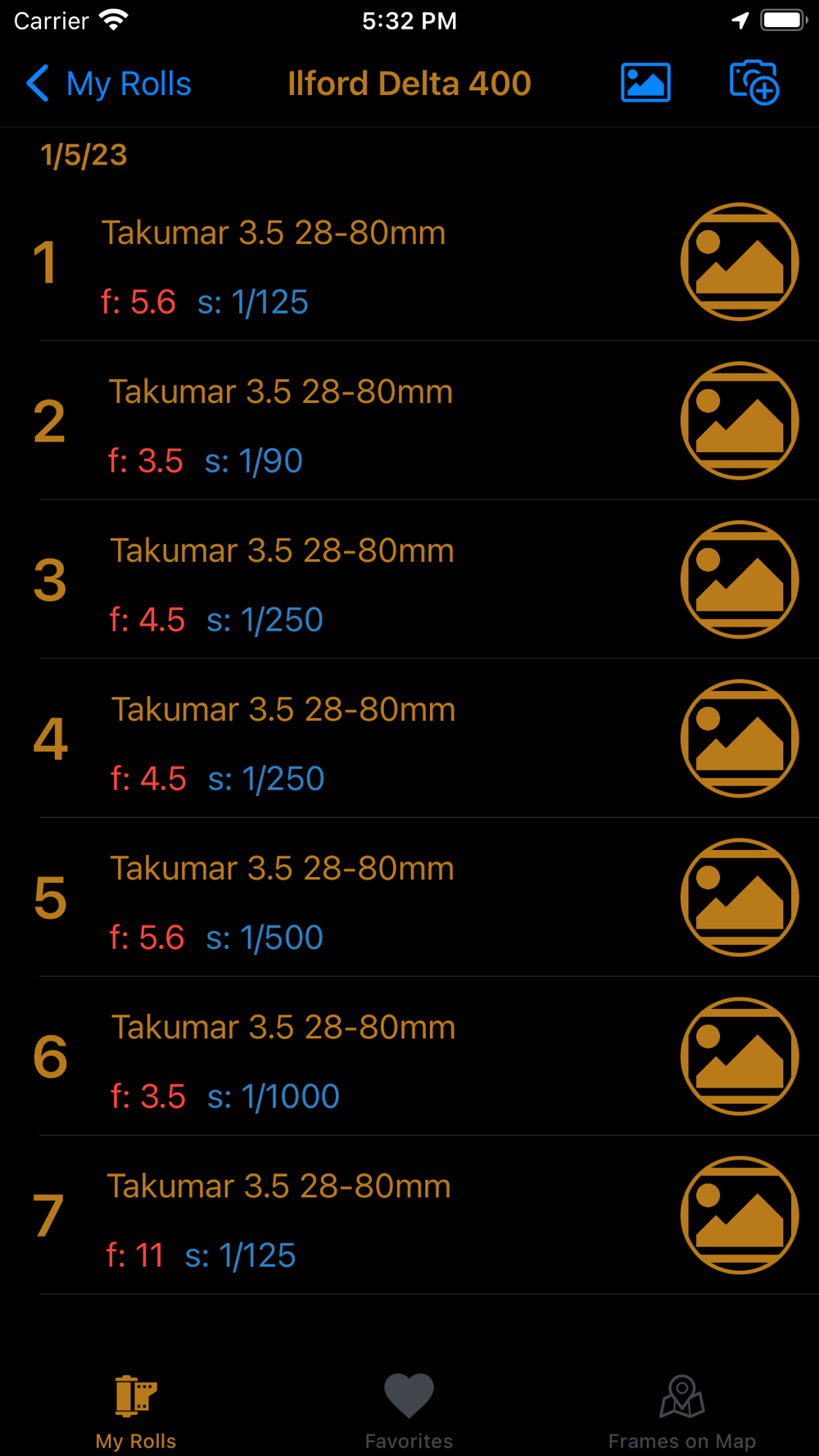Viewport: 819px width, 1456px height.
Task: Open frame 1 with f: 5.6 s: 1/125
Action: (409, 262)
